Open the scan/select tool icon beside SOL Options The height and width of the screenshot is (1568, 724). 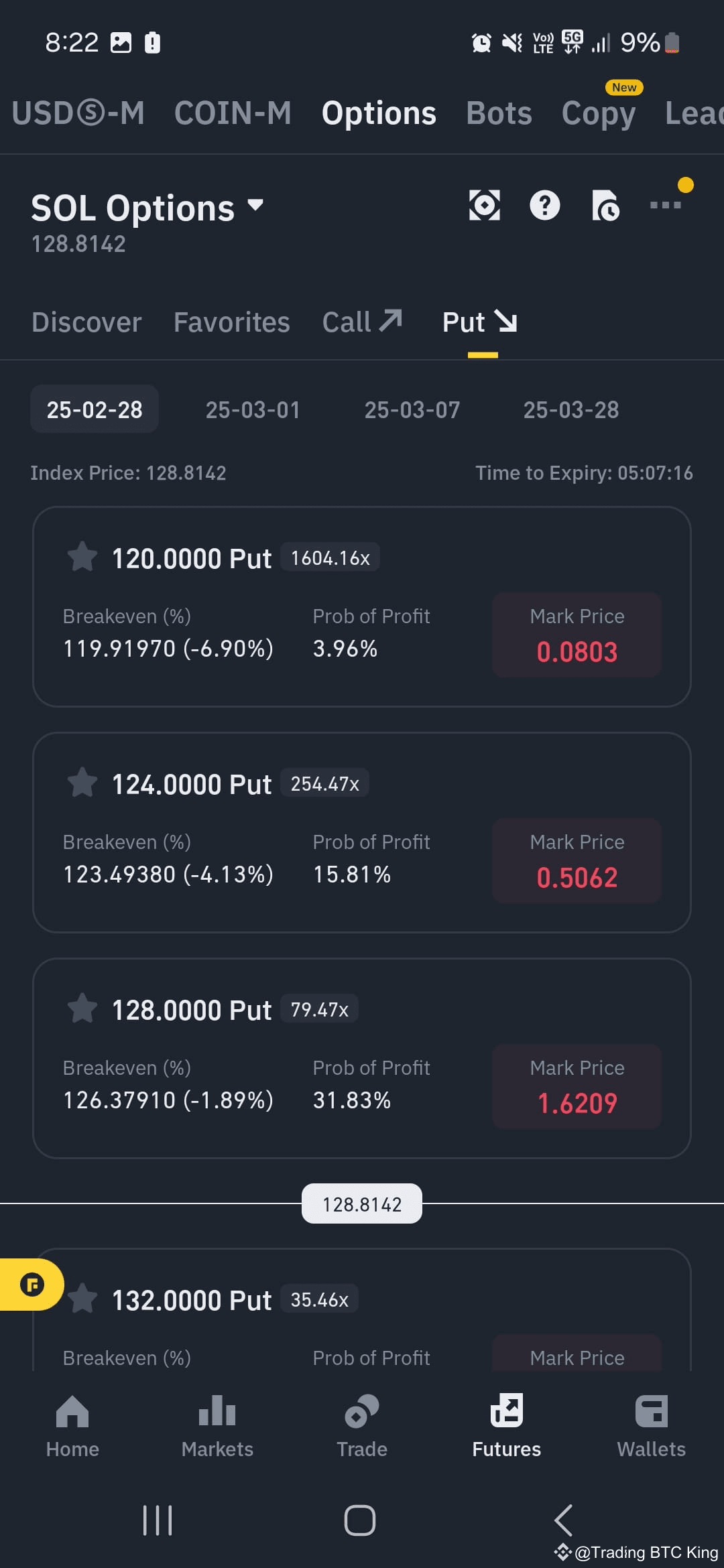coord(484,205)
